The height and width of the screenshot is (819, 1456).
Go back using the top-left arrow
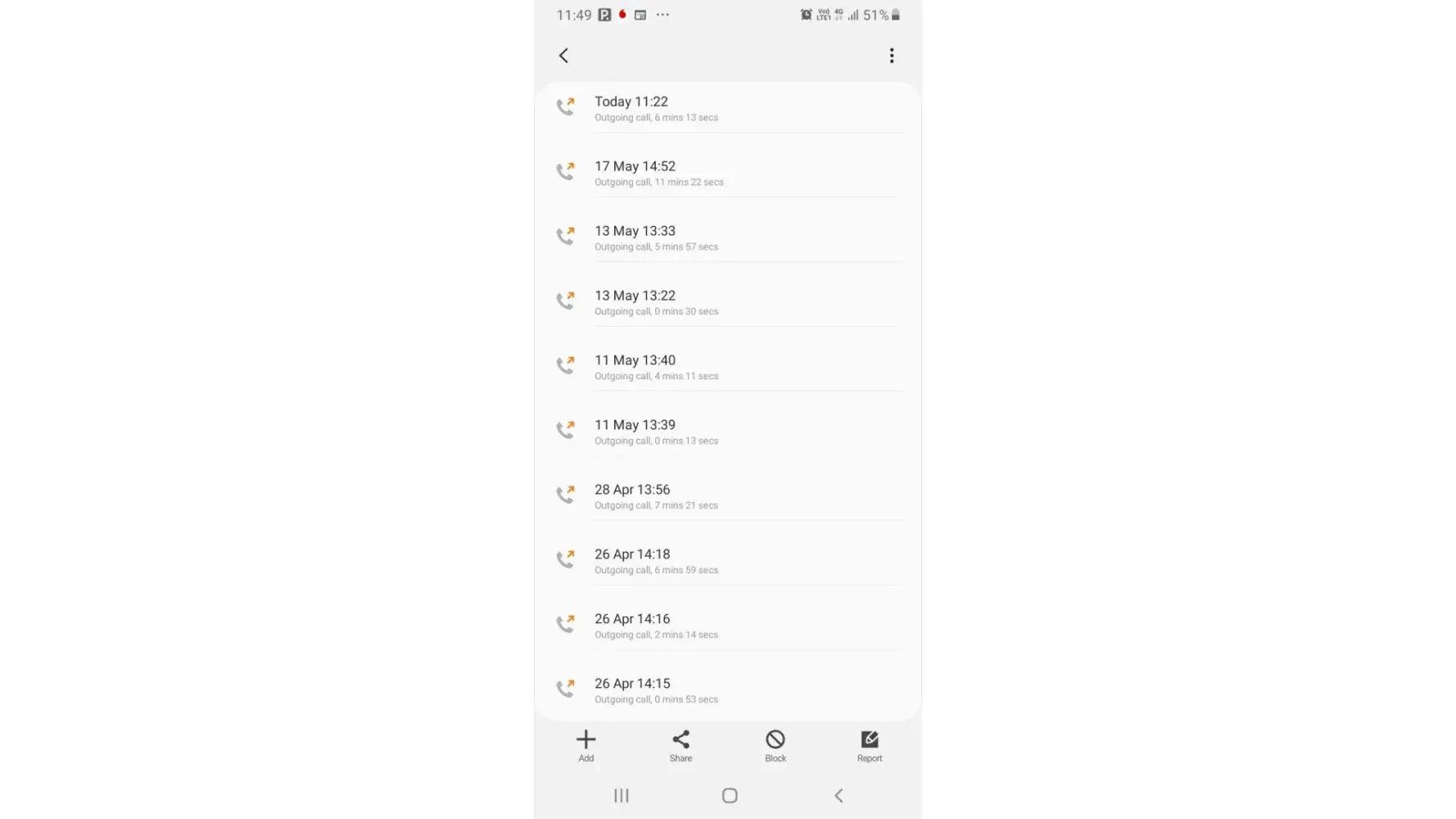click(563, 56)
